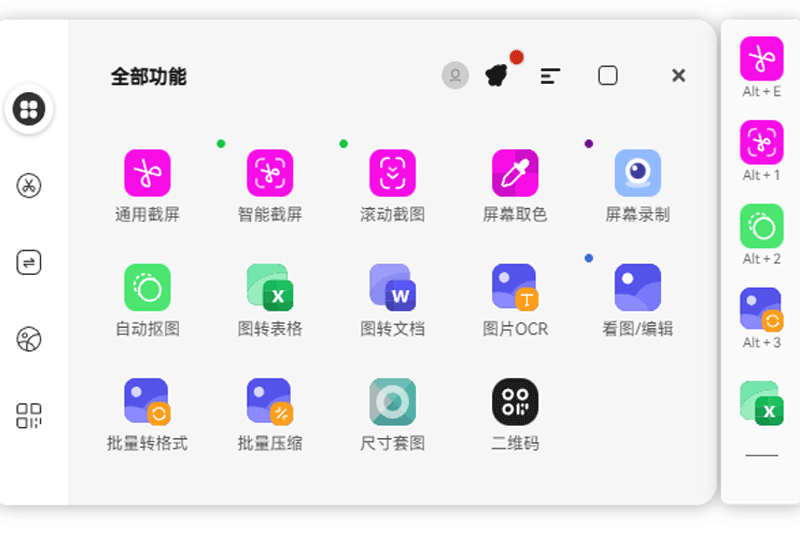The image size is (800, 533).
Task: Open 二维码 QR code tool
Action: pyautogui.click(x=515, y=401)
